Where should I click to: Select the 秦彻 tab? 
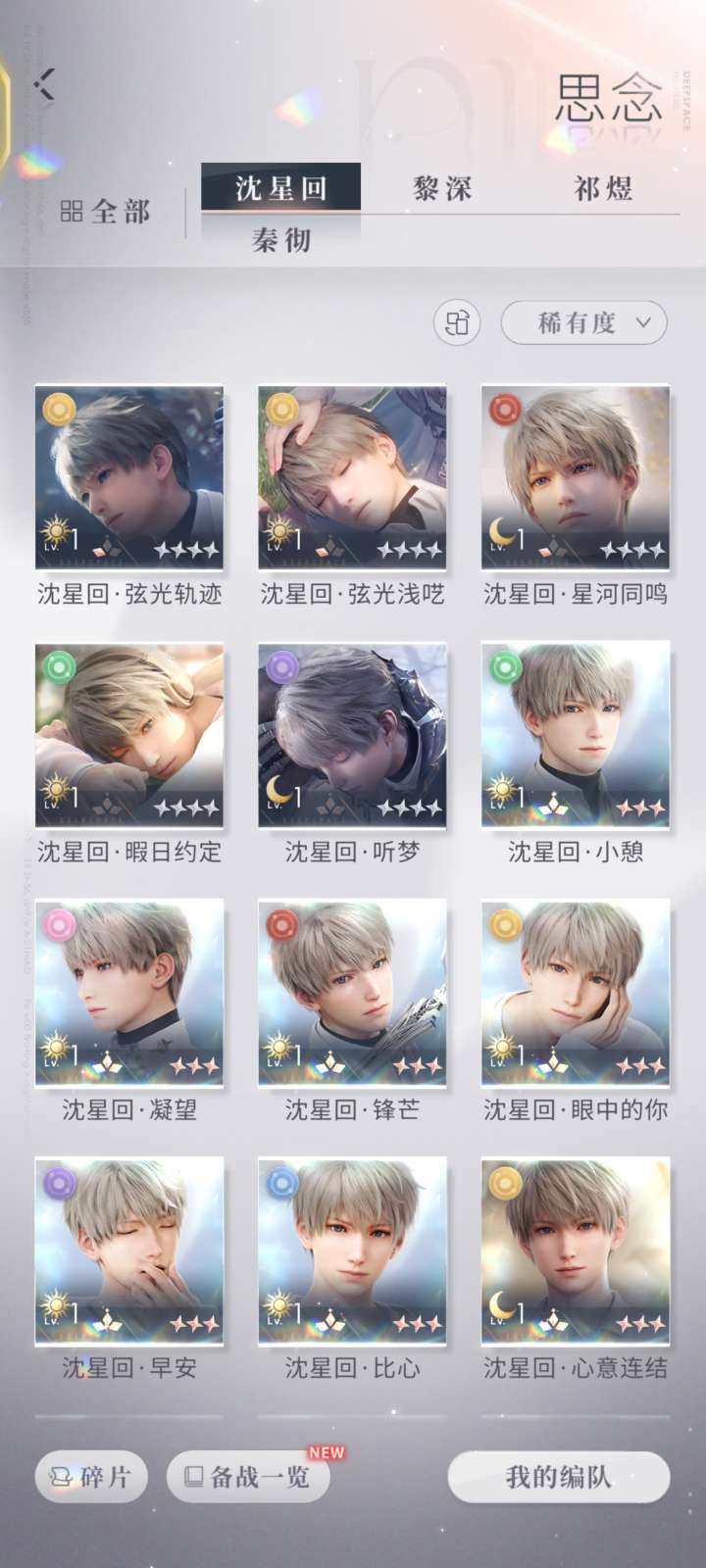click(281, 240)
